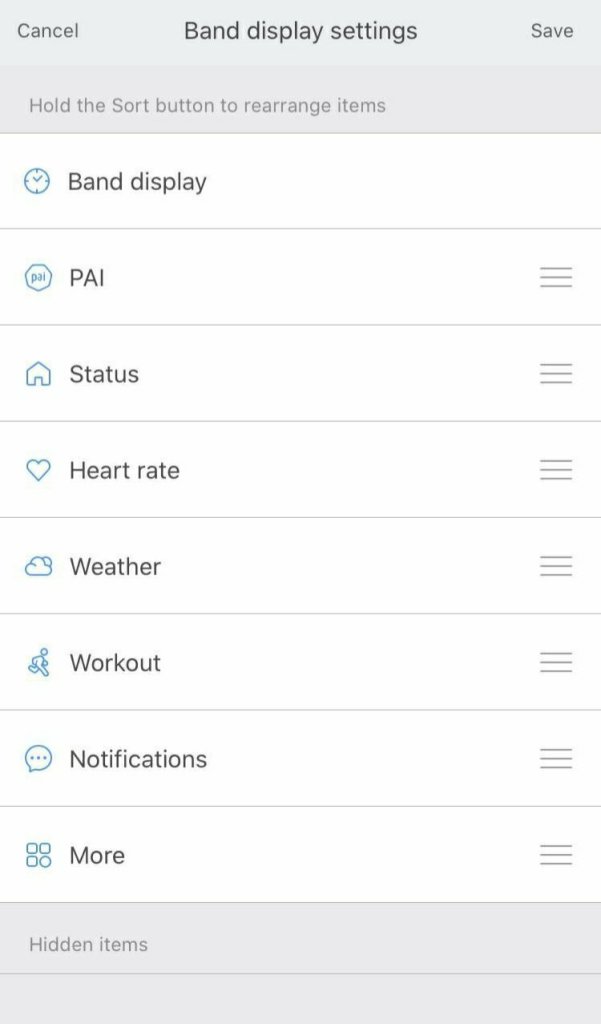Screen dimensions: 601x1024
Task: Tap the sort handle for More
Action: click(x=556, y=855)
